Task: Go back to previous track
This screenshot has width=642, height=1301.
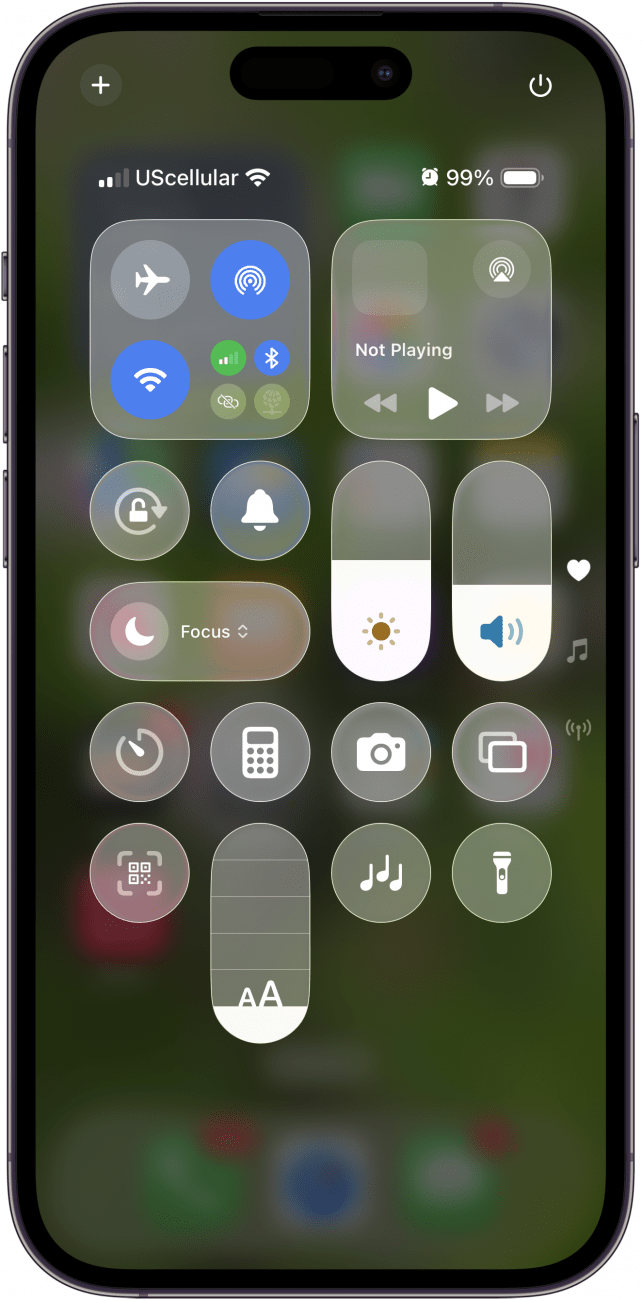Action: [380, 403]
